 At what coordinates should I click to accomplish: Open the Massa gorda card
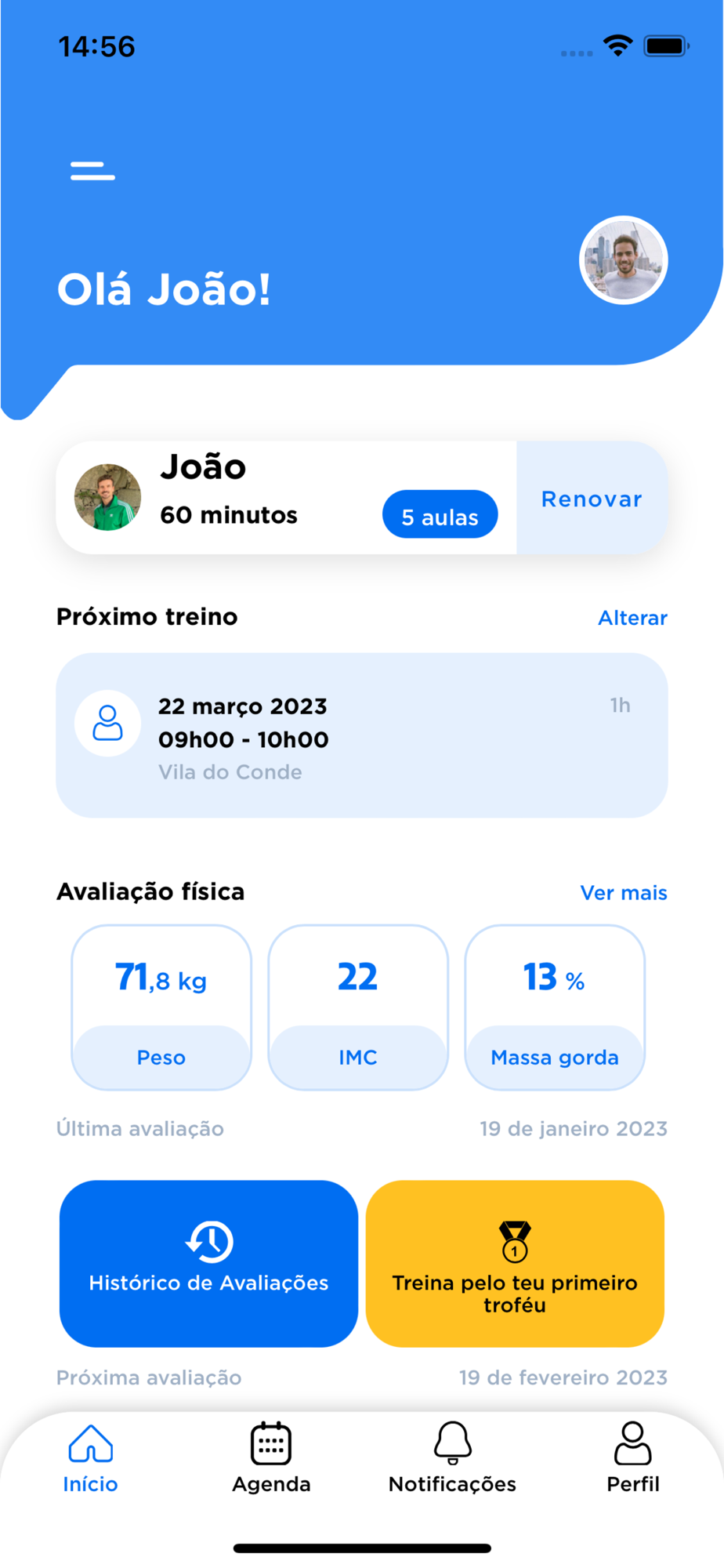pos(555,1007)
